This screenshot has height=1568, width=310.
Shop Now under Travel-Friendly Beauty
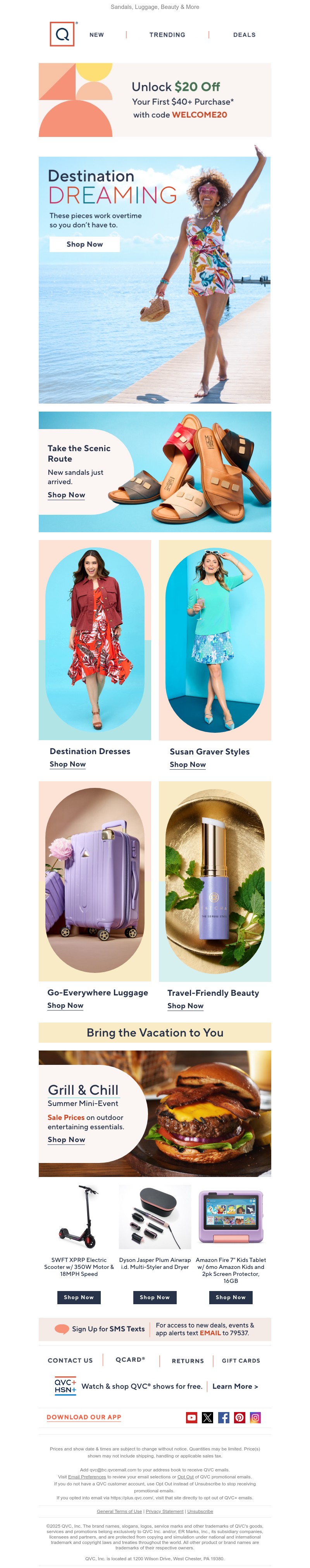[185, 1006]
